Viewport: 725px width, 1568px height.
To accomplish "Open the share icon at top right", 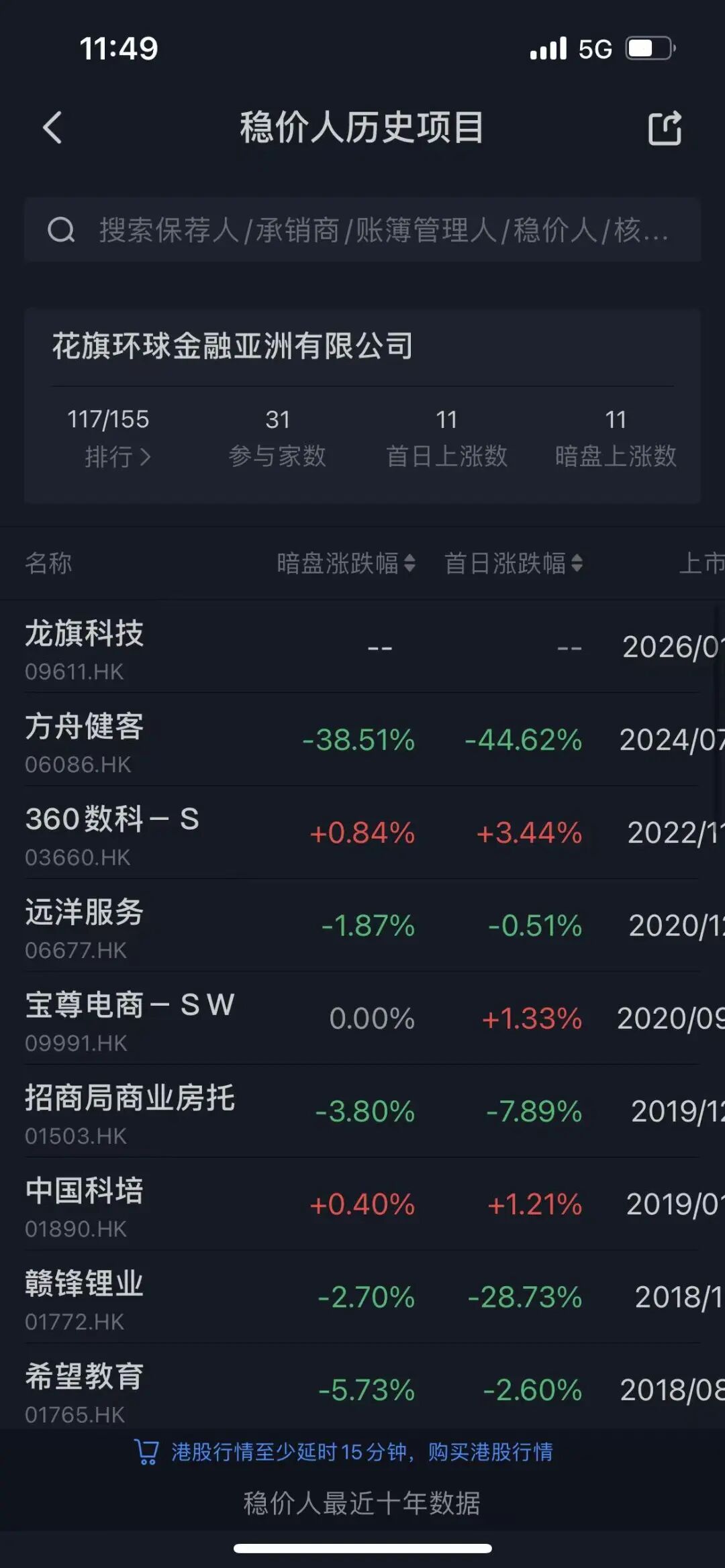I will (x=665, y=127).
